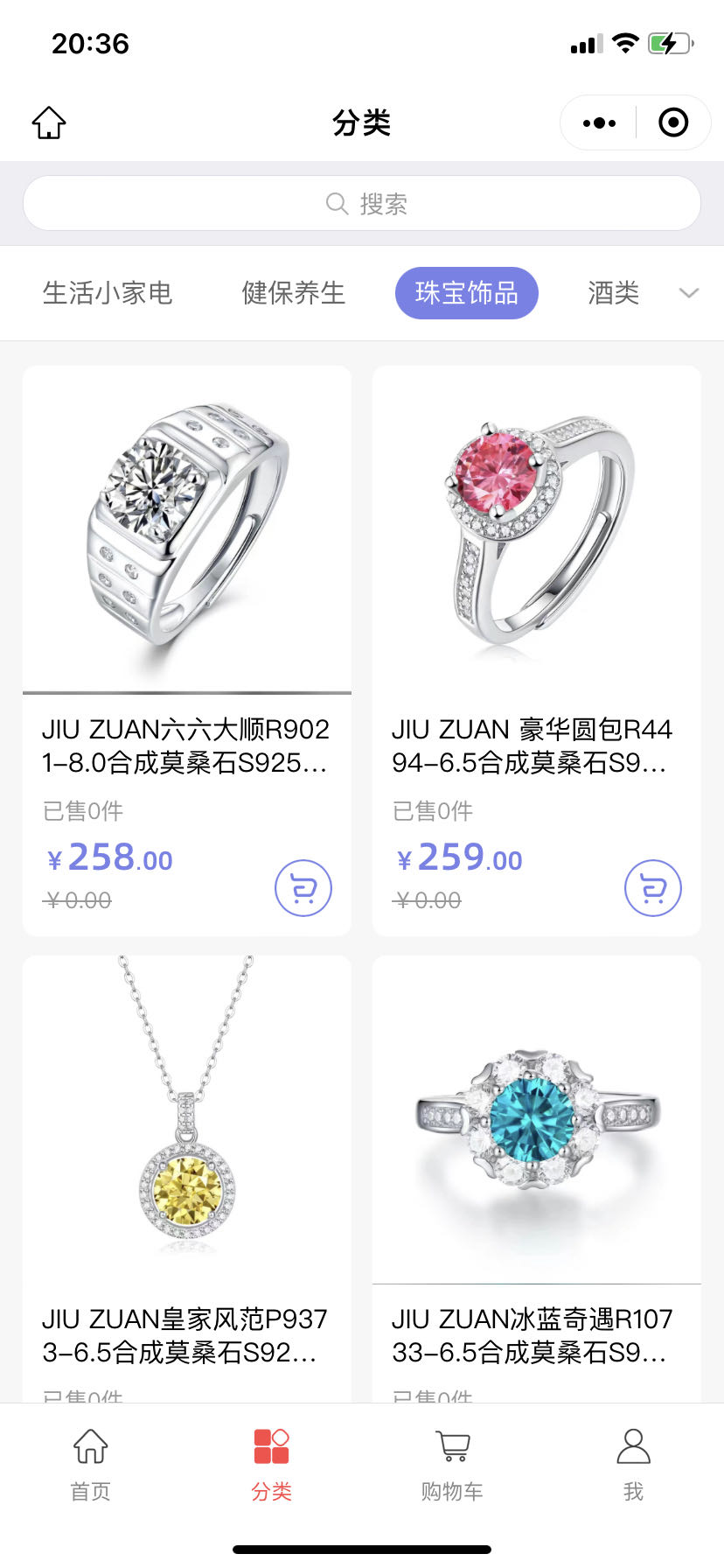Viewport: 724px width, 1568px height.
Task: Add 豪华圆包 ring to cart
Action: pos(653,888)
